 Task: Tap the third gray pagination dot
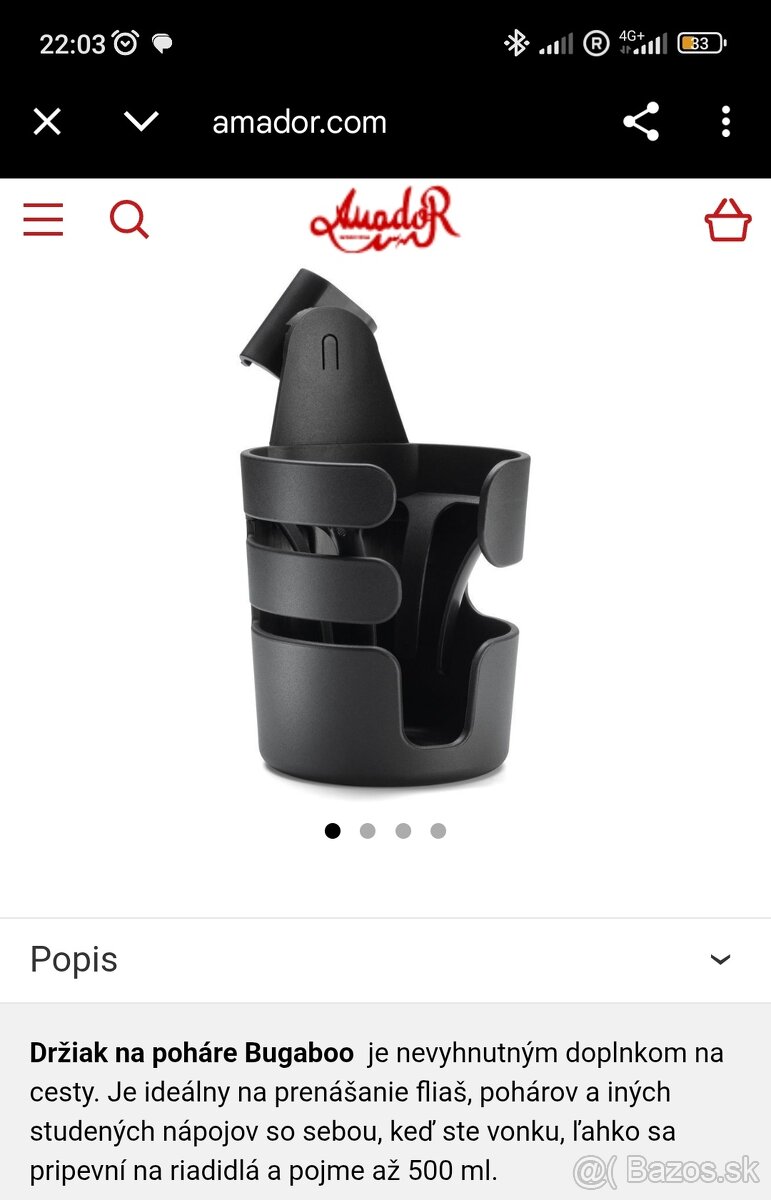click(402, 830)
